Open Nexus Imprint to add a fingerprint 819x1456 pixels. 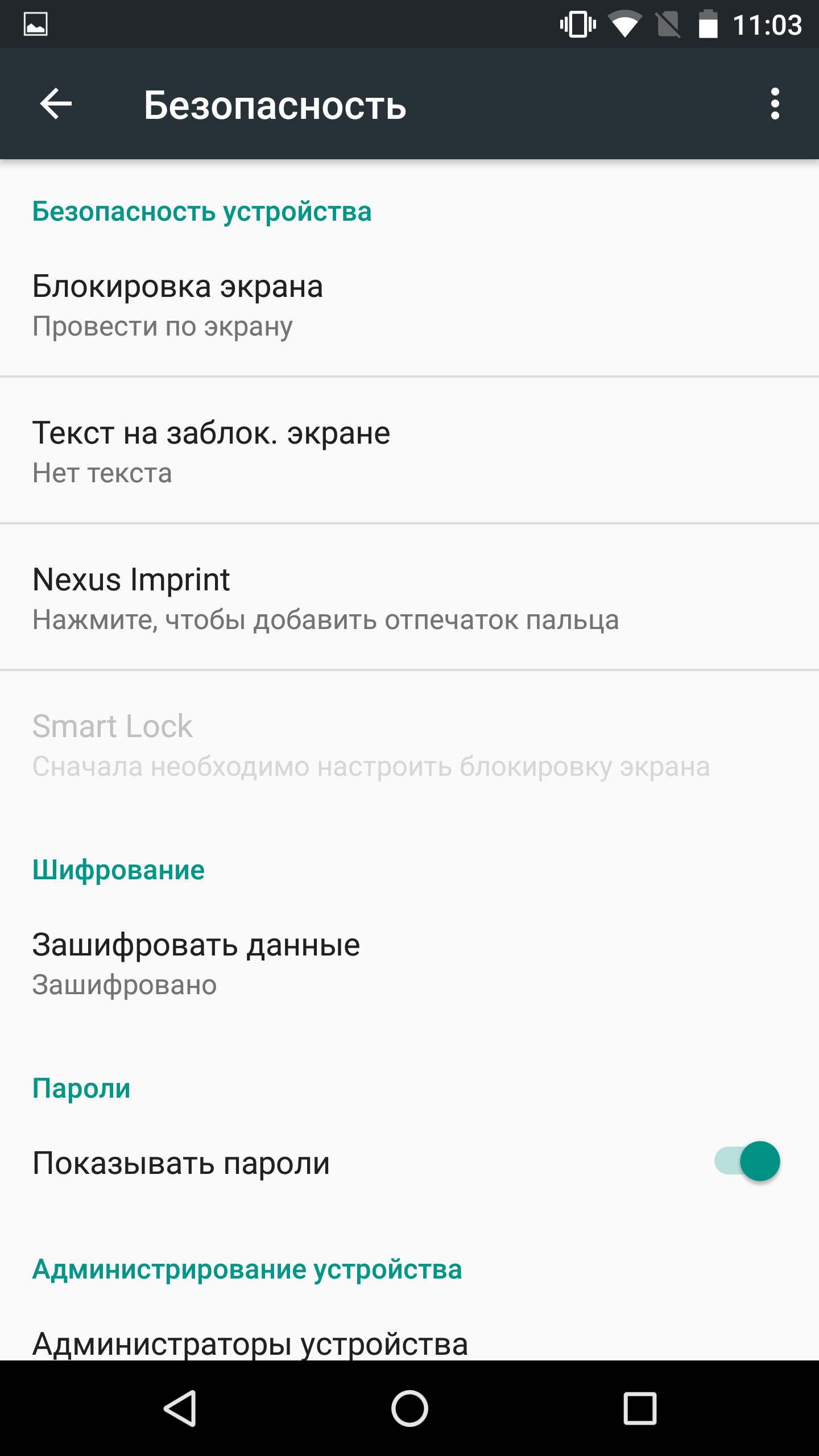tap(409, 597)
